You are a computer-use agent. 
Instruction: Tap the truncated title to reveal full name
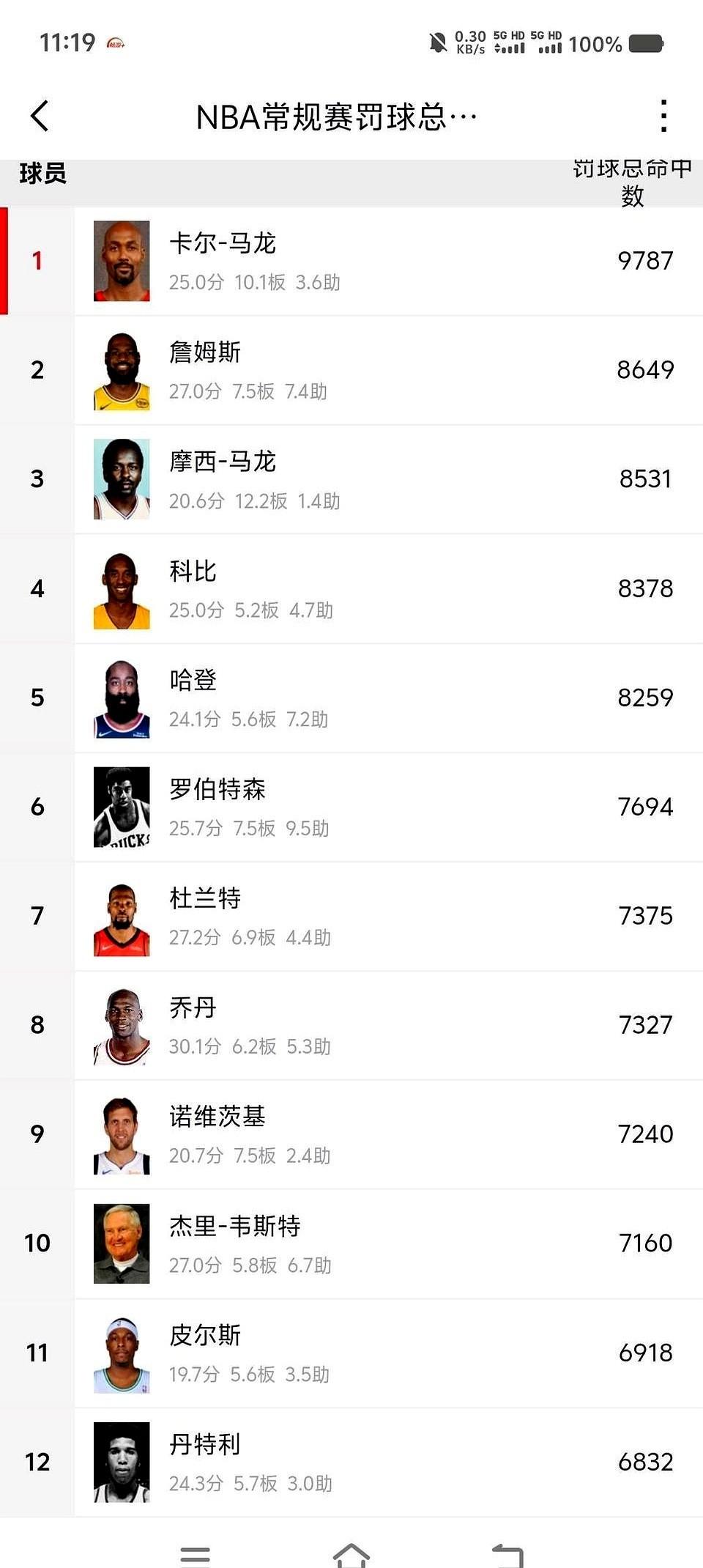coord(337,114)
